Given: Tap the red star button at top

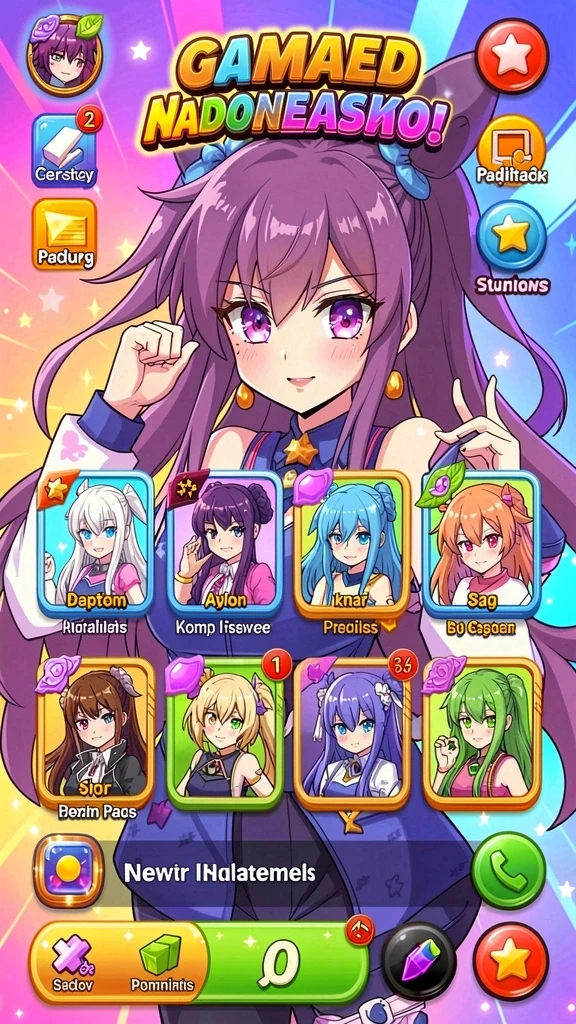Looking at the screenshot, I should tap(511, 56).
